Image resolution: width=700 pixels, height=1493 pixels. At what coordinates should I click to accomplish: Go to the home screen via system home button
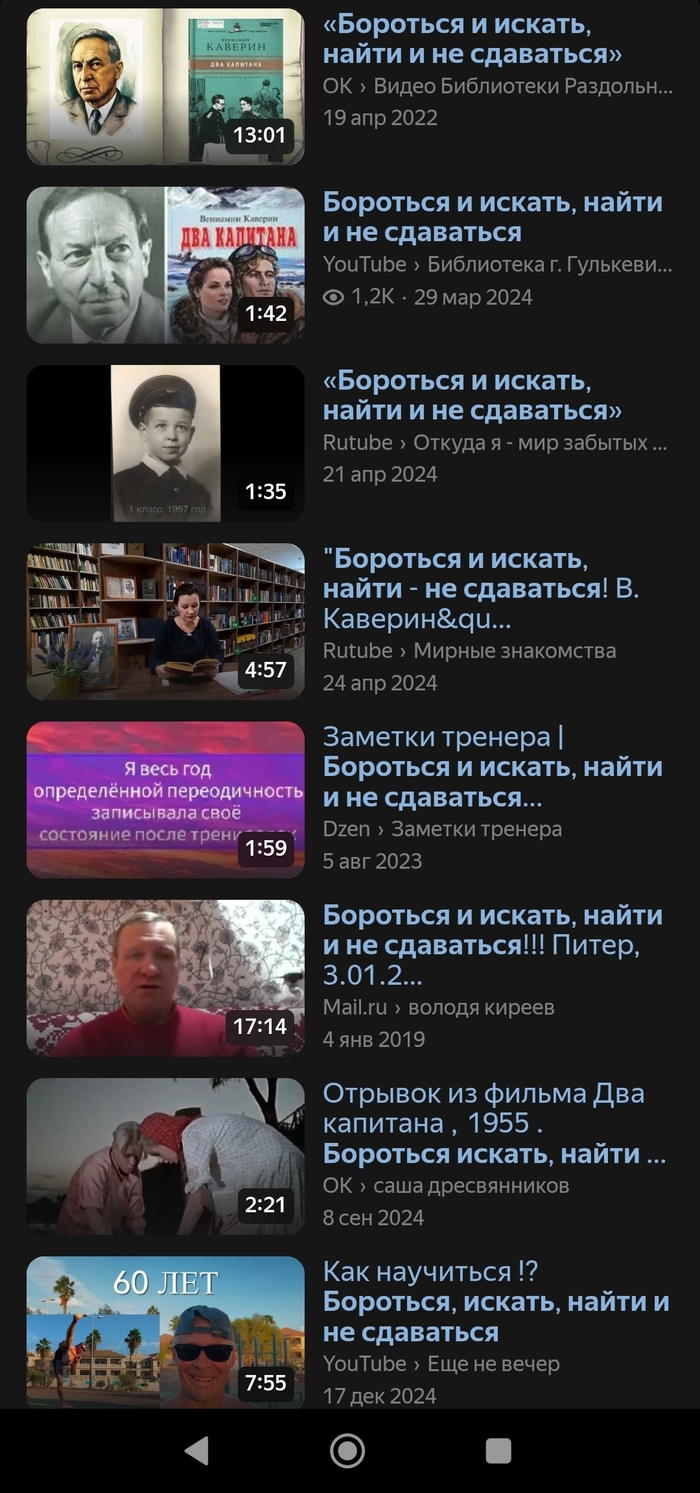(347, 1450)
